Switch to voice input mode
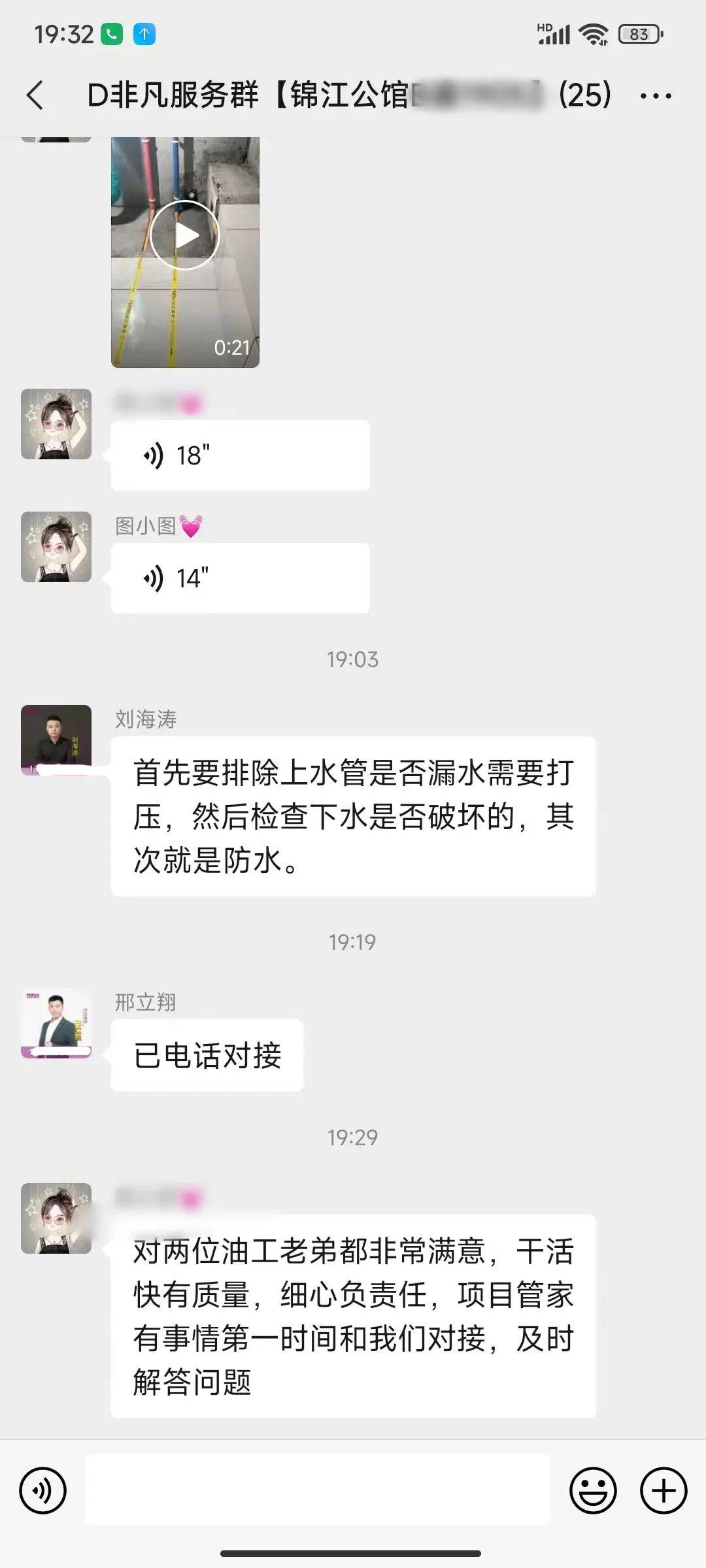 click(43, 1491)
